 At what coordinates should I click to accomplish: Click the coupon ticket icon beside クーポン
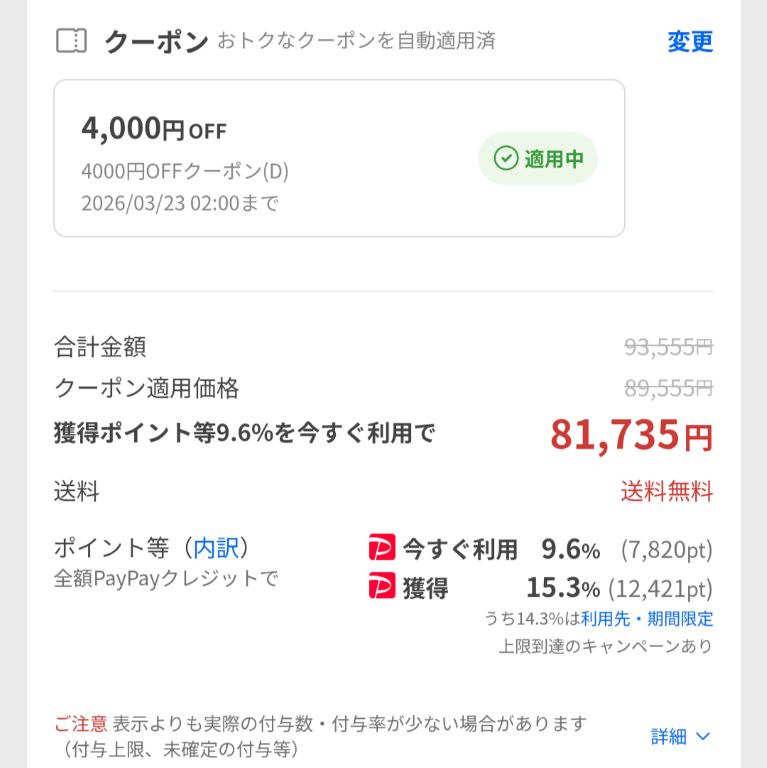70,41
